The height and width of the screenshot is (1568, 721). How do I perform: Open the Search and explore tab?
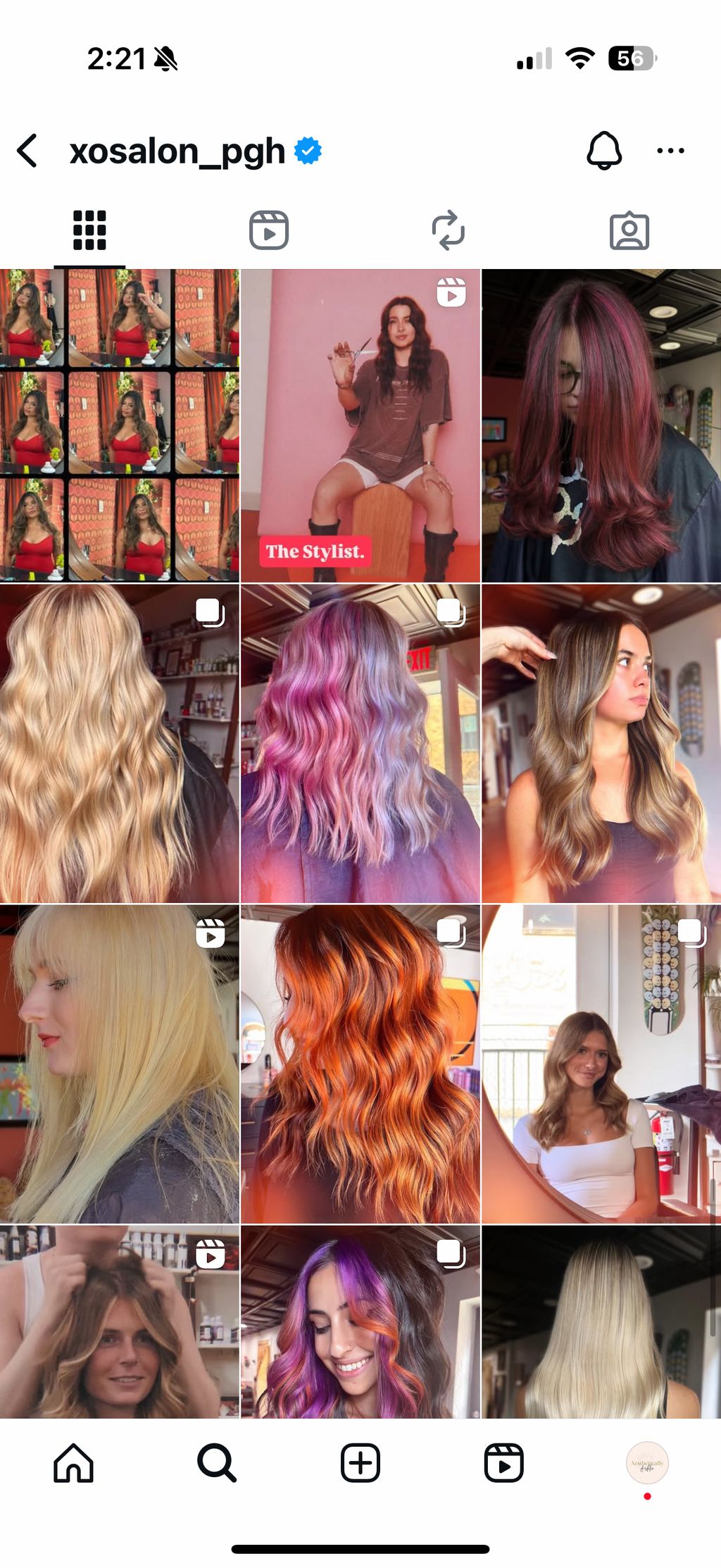(217, 1463)
